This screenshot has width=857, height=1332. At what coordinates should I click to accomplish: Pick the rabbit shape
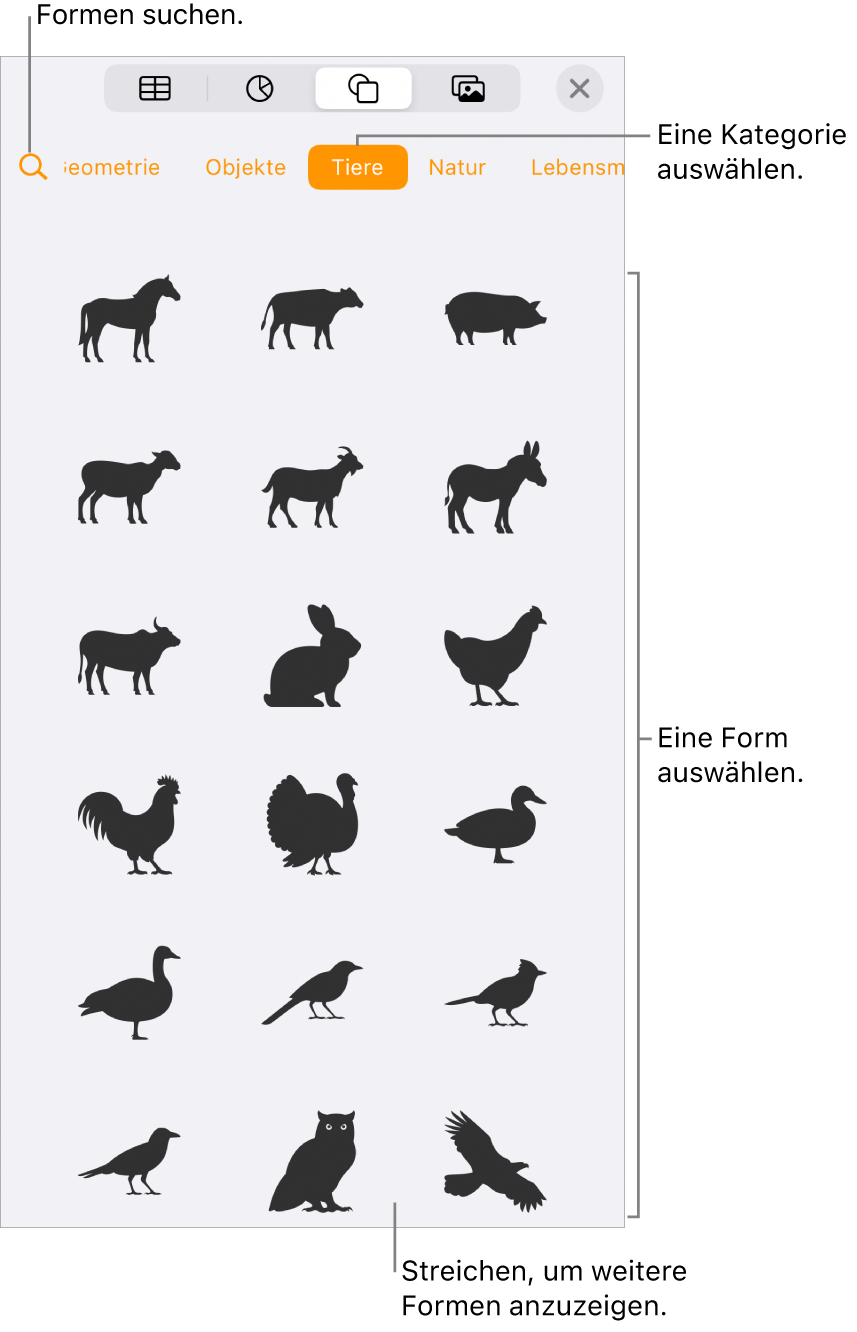pyautogui.click(x=313, y=656)
